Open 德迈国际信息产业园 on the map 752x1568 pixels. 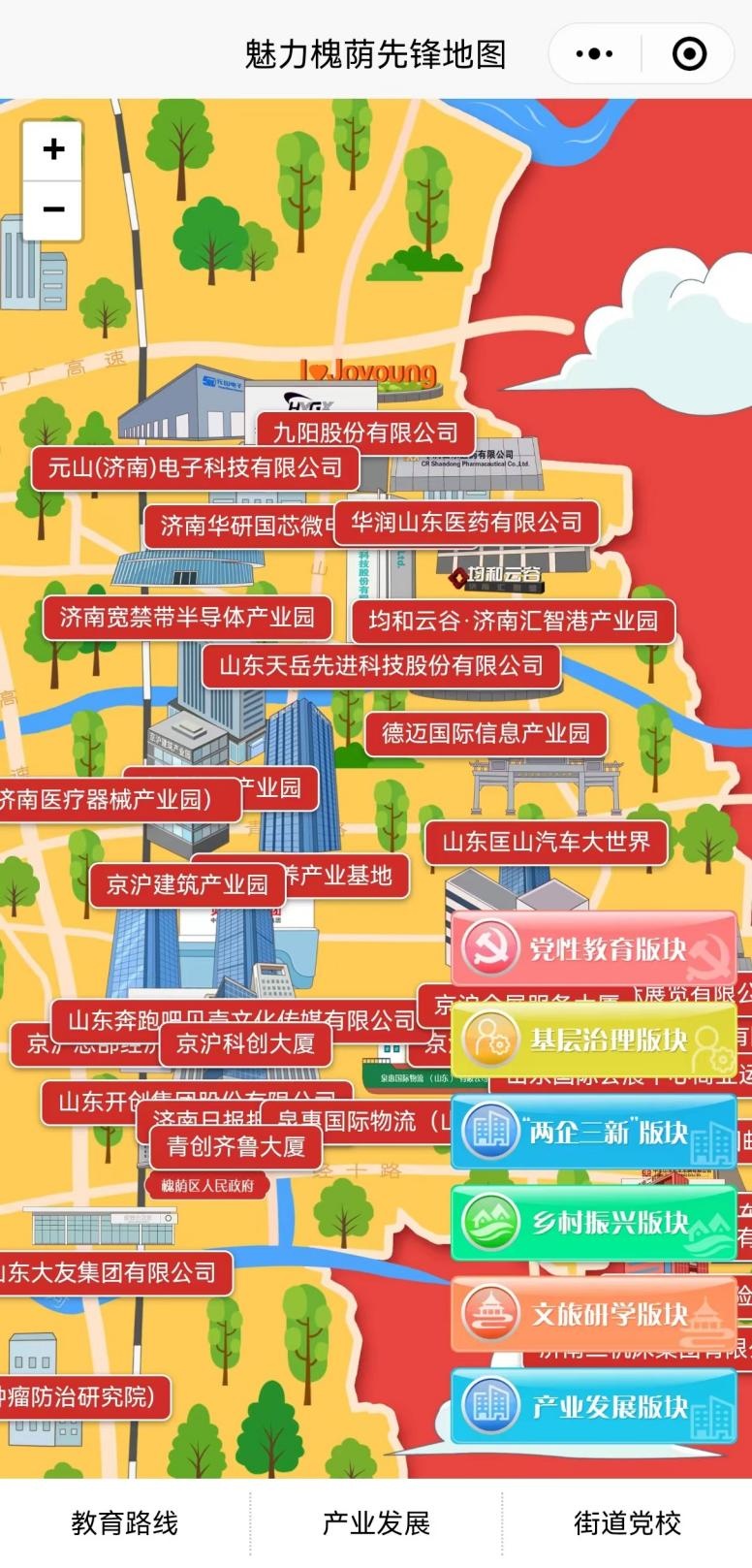point(486,733)
